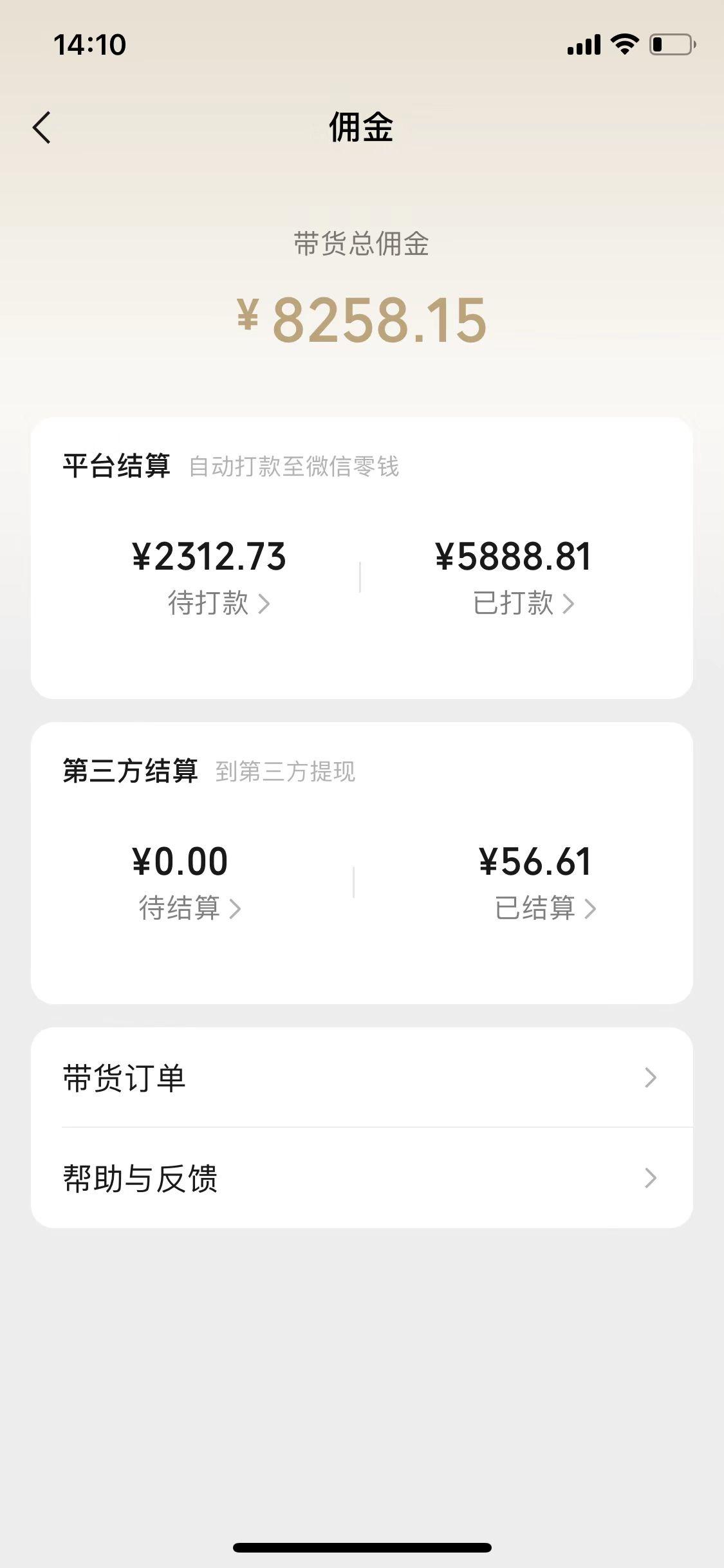Viewport: 724px width, 1568px height.
Task: Tap the 14:10 time in status bar
Action: pyautogui.click(x=91, y=42)
